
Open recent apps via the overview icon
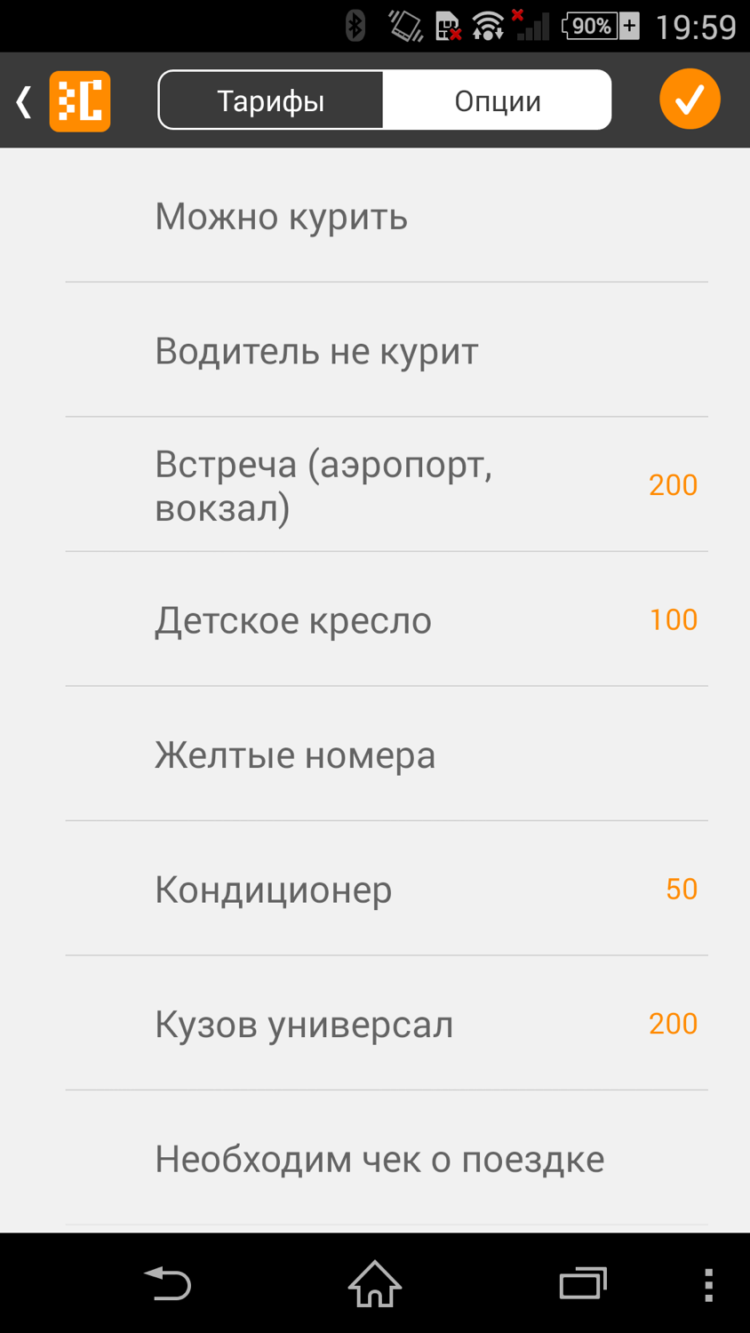583,1283
